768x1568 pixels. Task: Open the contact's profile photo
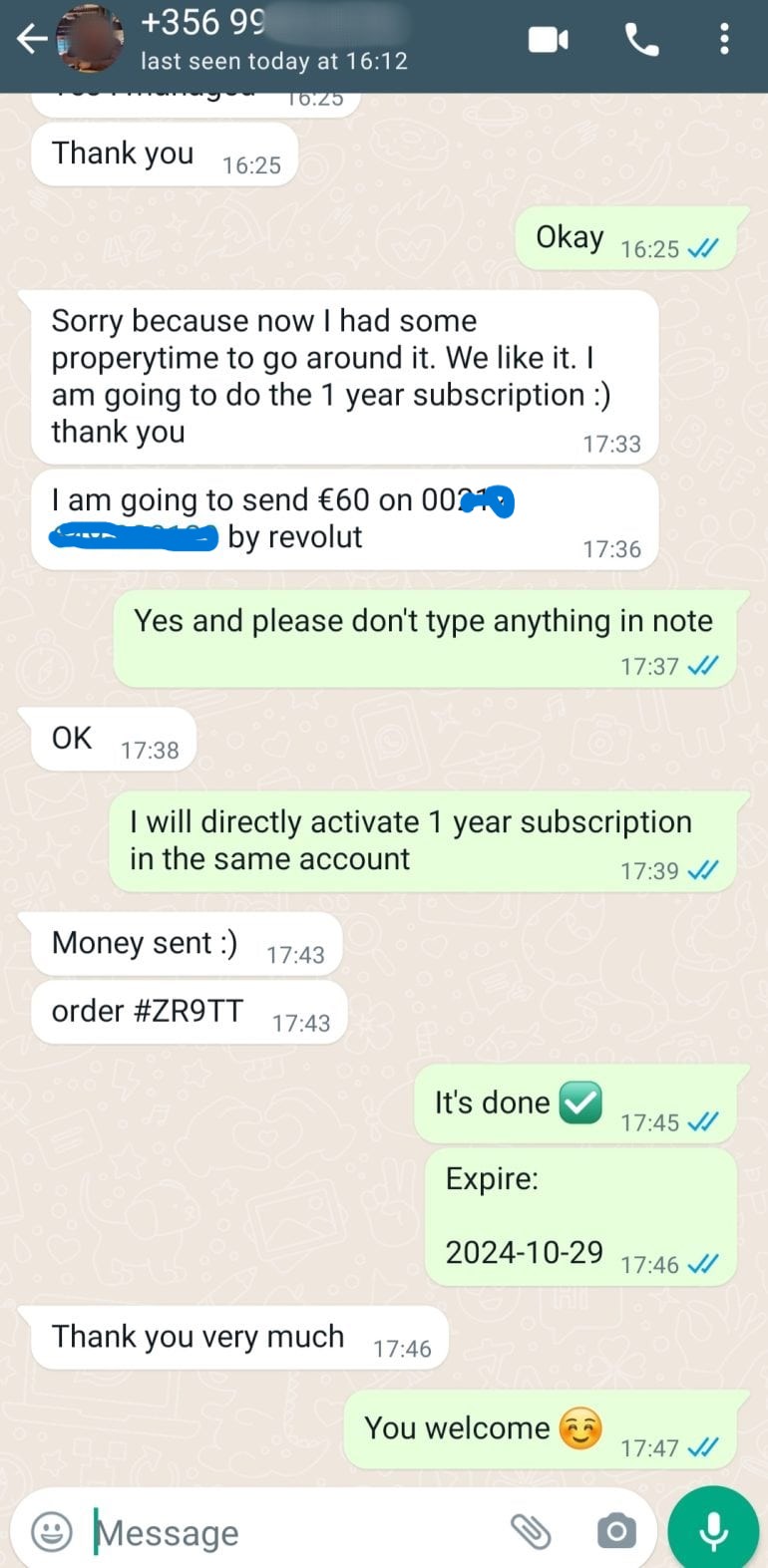pos(91,39)
